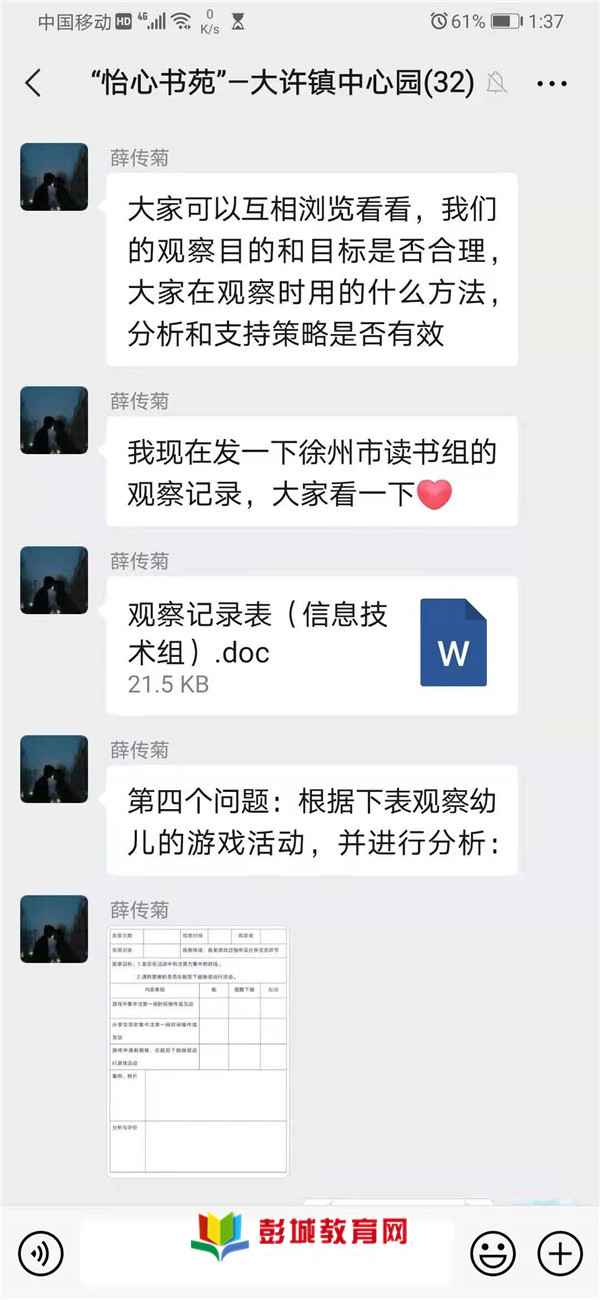Open the chat overflow menu
The width and height of the screenshot is (600, 1300).
coord(551,83)
